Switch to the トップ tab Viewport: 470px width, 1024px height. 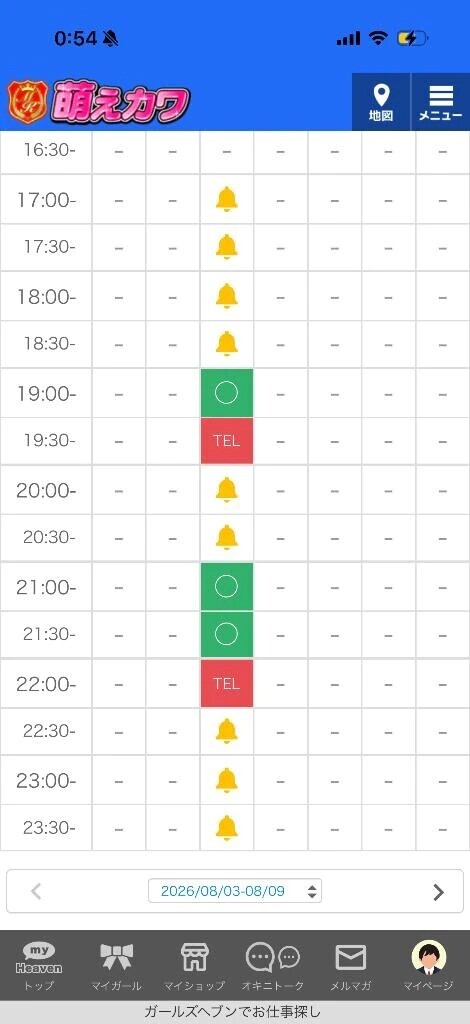(39, 967)
